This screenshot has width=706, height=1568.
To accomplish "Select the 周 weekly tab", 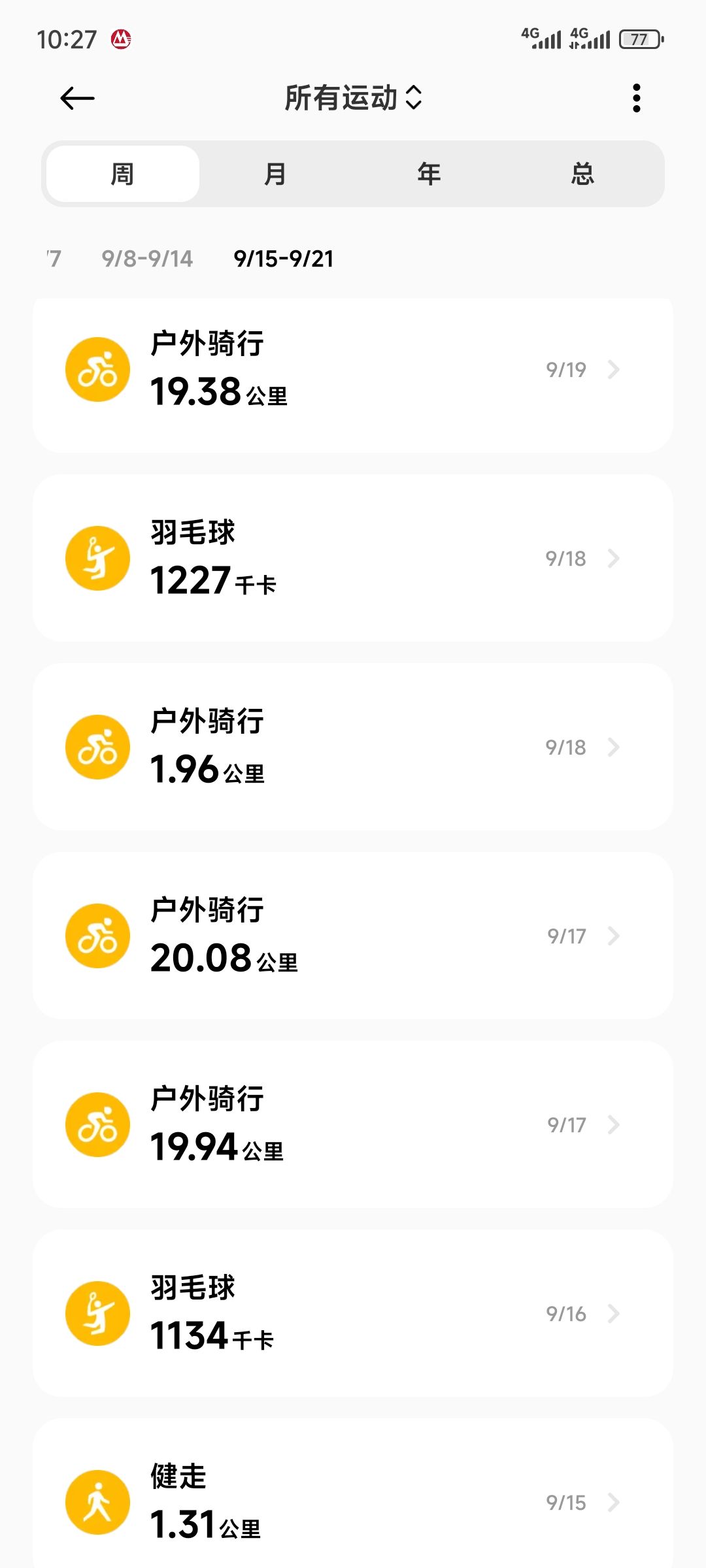I will [x=123, y=174].
